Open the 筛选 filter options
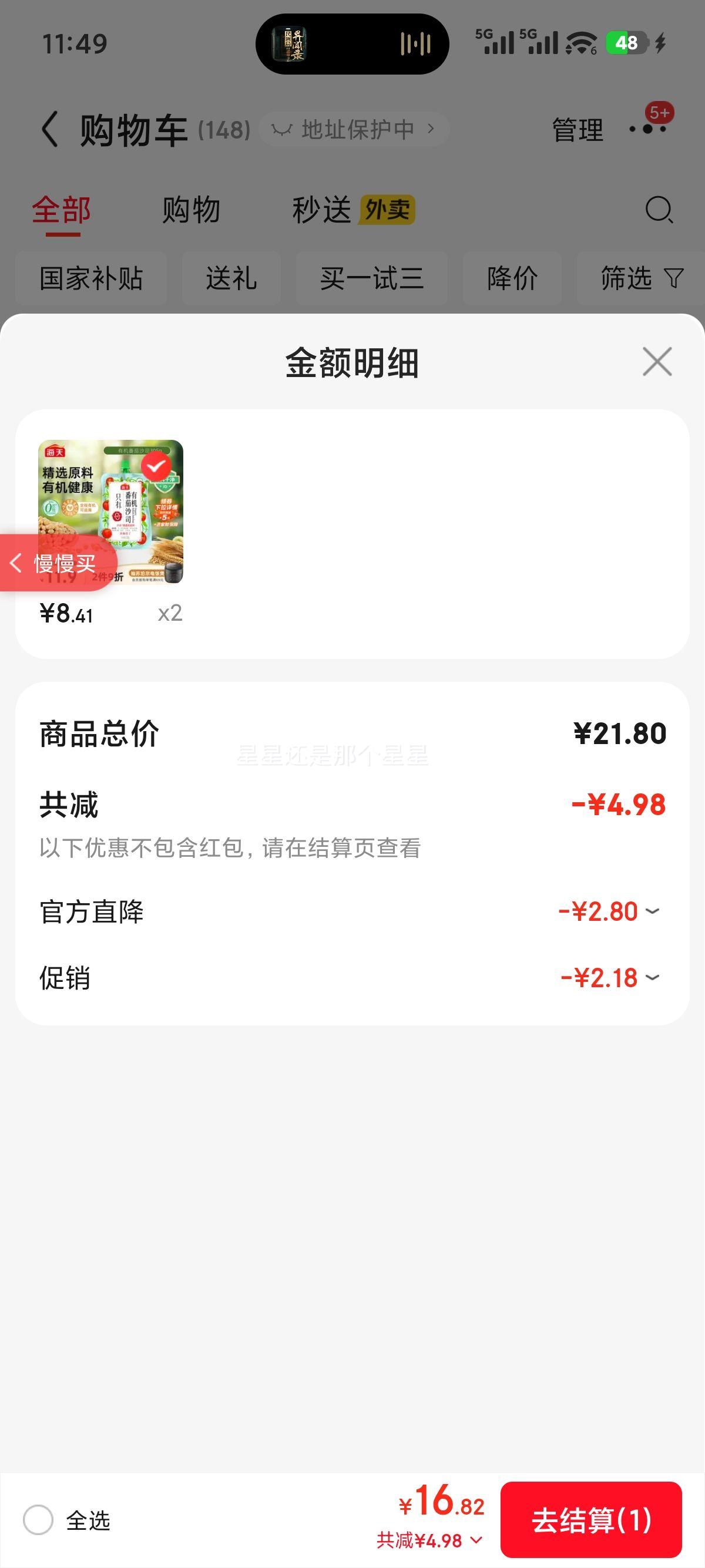Image resolution: width=705 pixels, height=1568 pixels. coord(640,278)
